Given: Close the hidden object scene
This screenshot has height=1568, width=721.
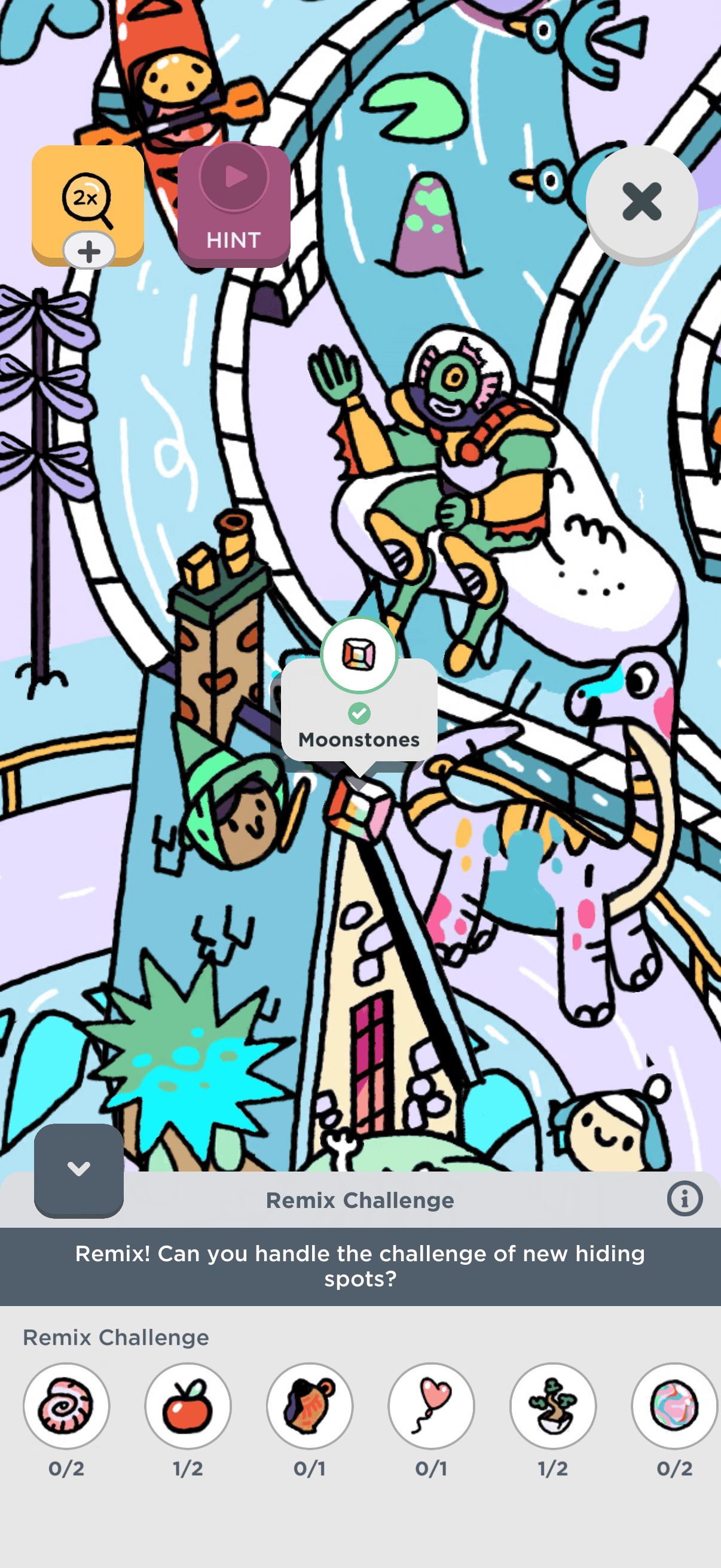Looking at the screenshot, I should tap(641, 202).
